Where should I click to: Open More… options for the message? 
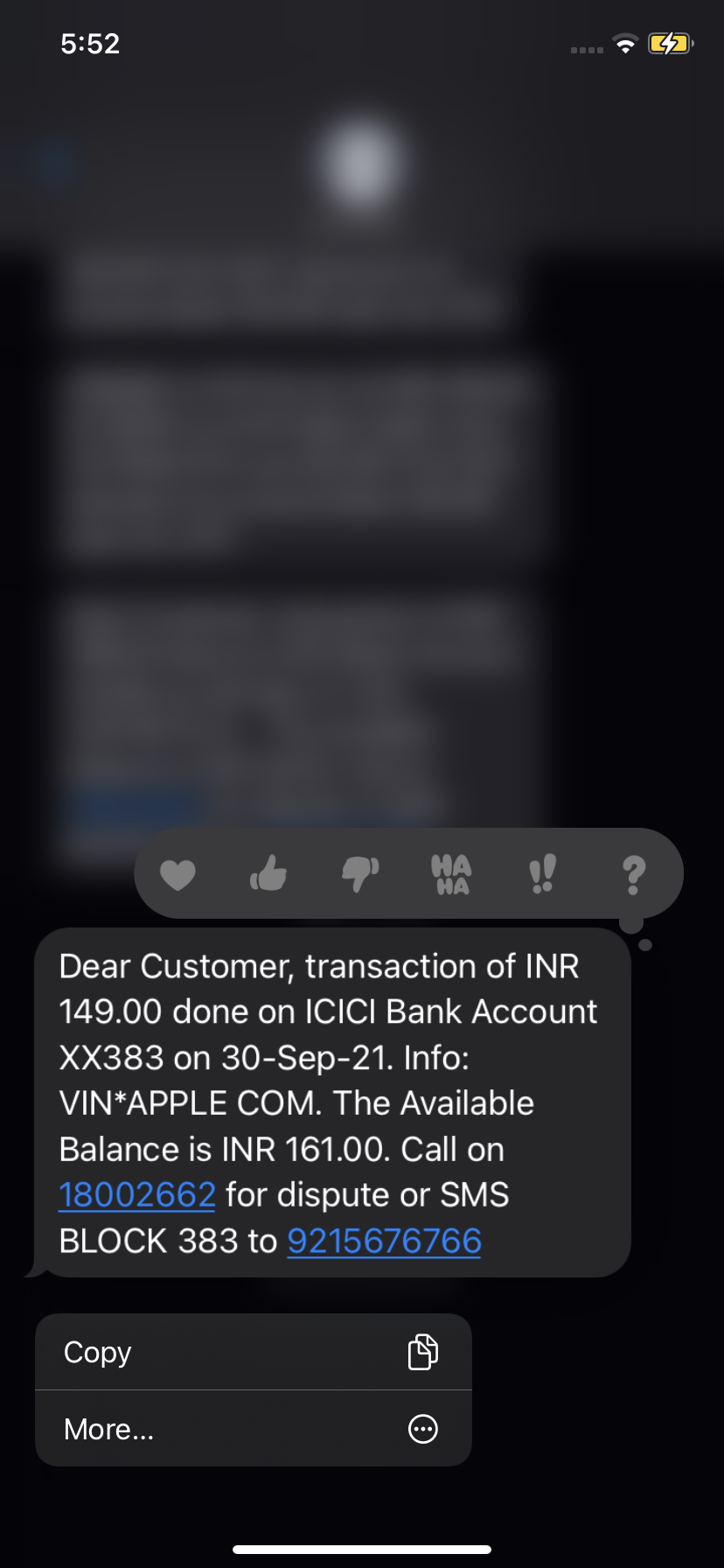(x=254, y=1429)
